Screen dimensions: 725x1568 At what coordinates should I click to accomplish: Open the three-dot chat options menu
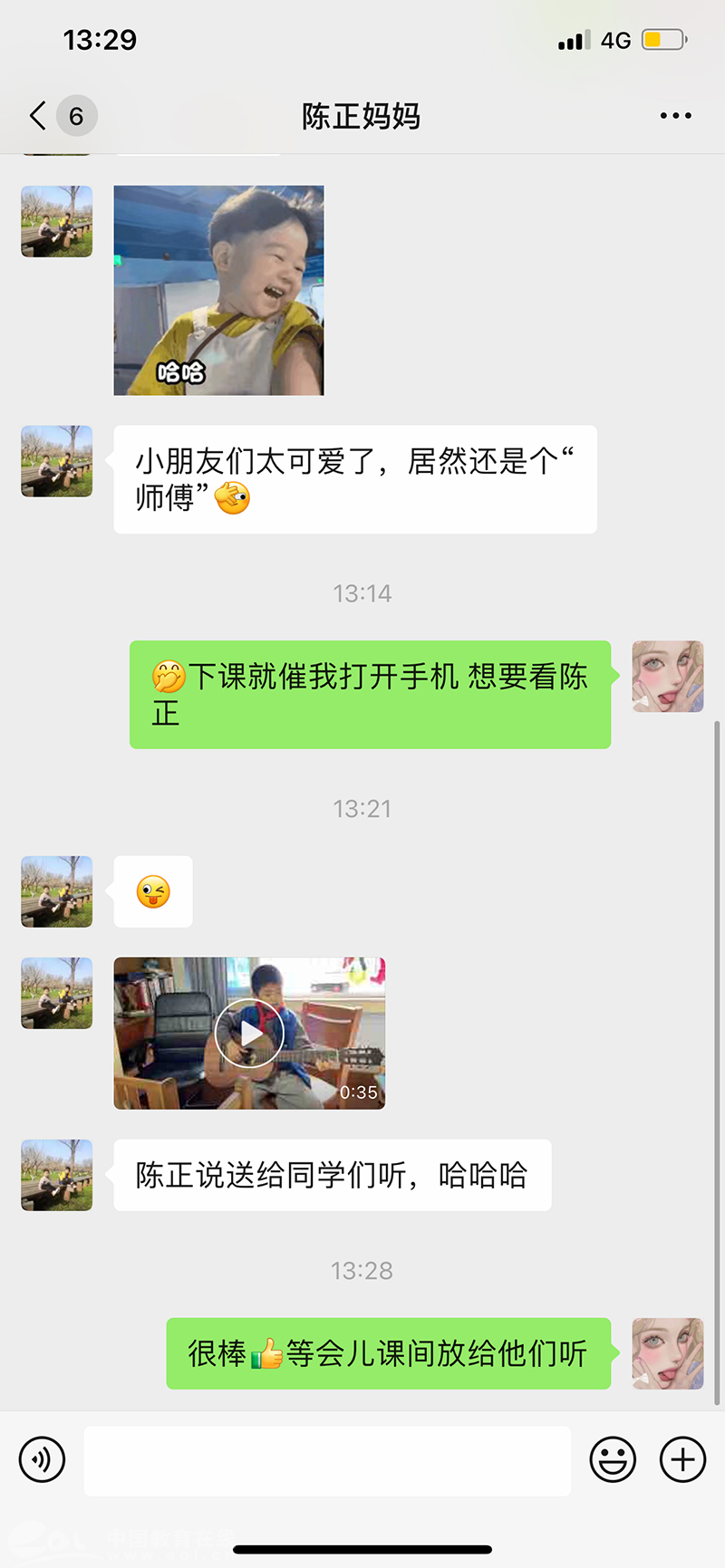[675, 116]
